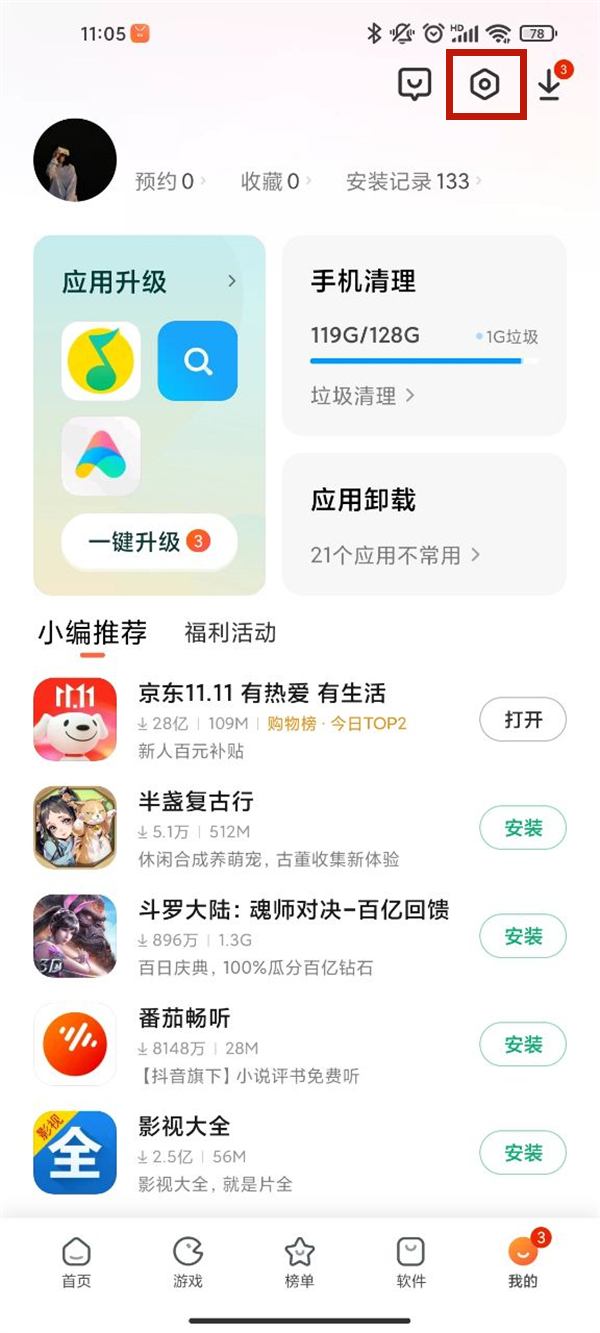Switch to the 软件 tab
Viewport: 600px width, 1333px height.
[x=411, y=1261]
